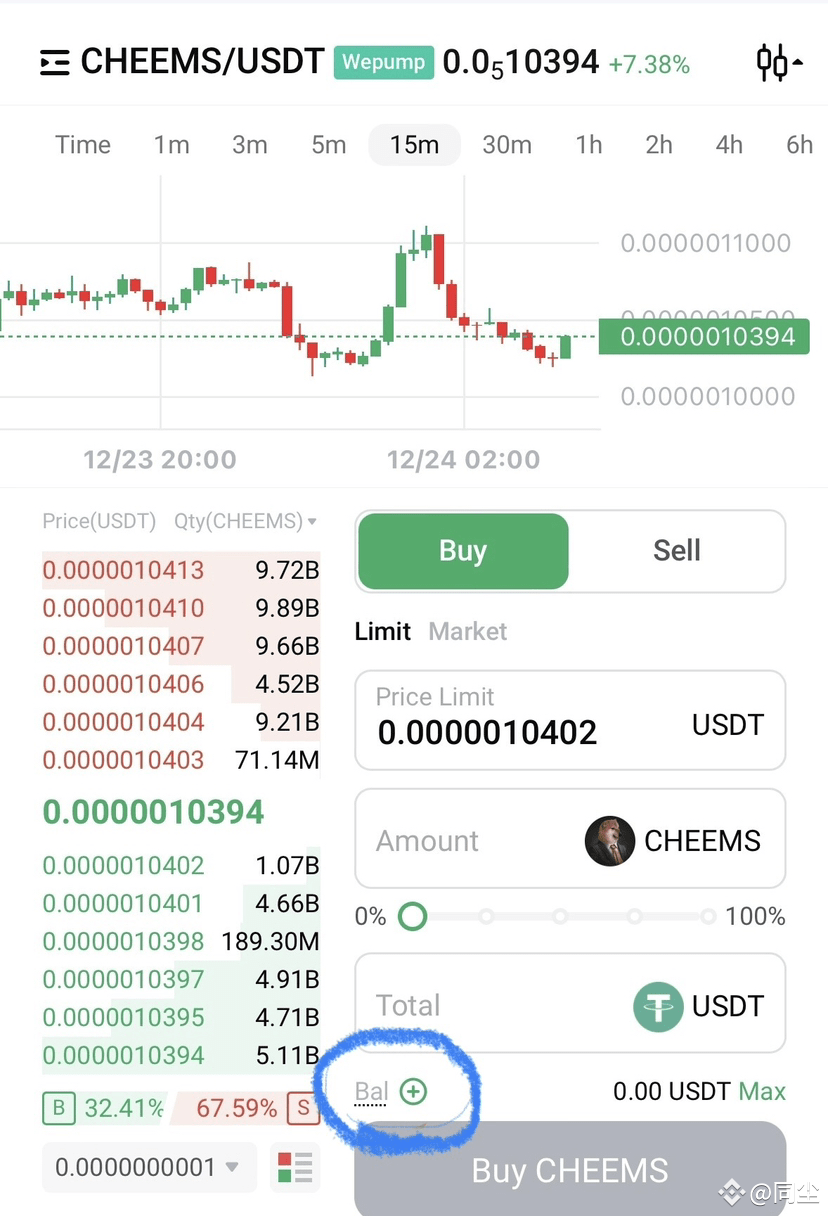
Task: Open the candlestick chart settings icon
Action: click(779, 63)
